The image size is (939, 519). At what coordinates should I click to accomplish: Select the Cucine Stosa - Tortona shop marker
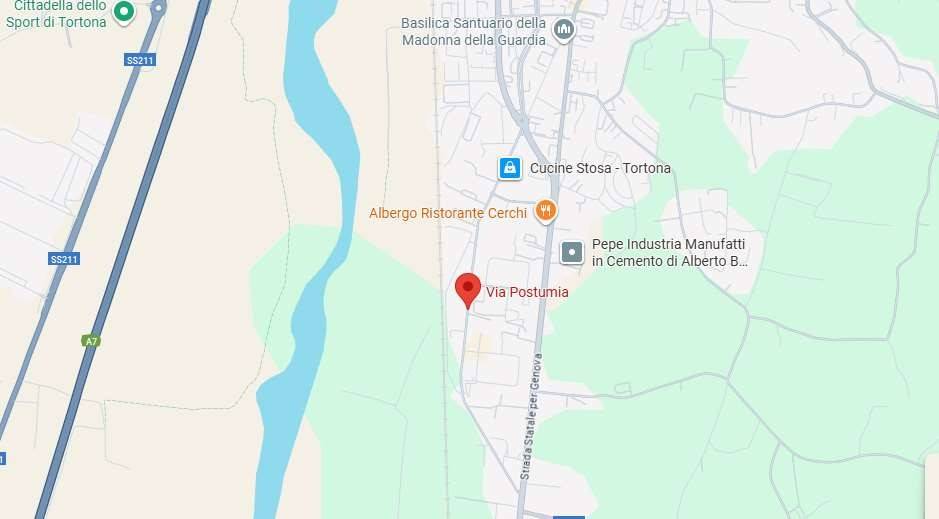click(510, 168)
